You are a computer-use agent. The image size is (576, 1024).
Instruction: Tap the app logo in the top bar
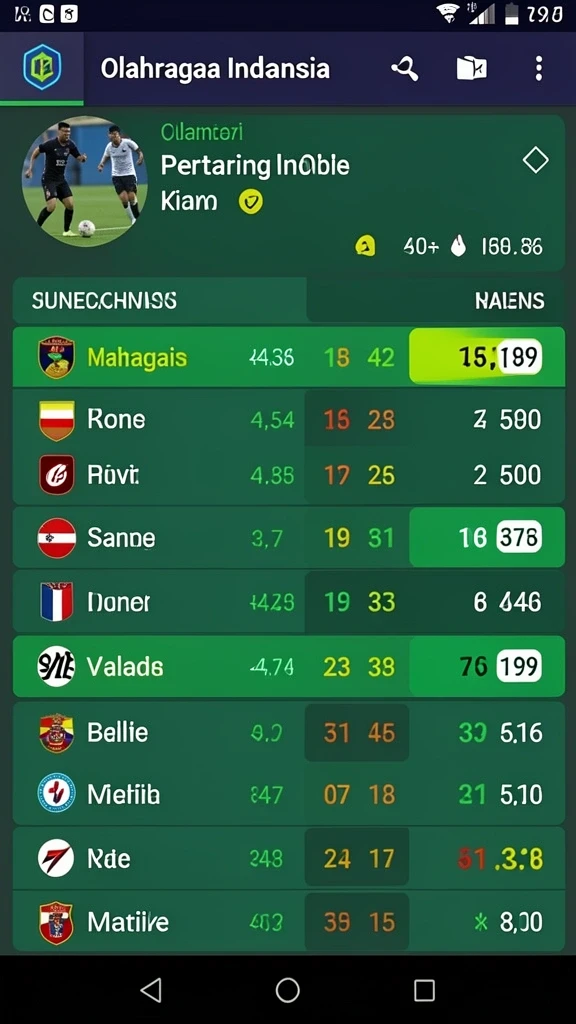(42, 67)
